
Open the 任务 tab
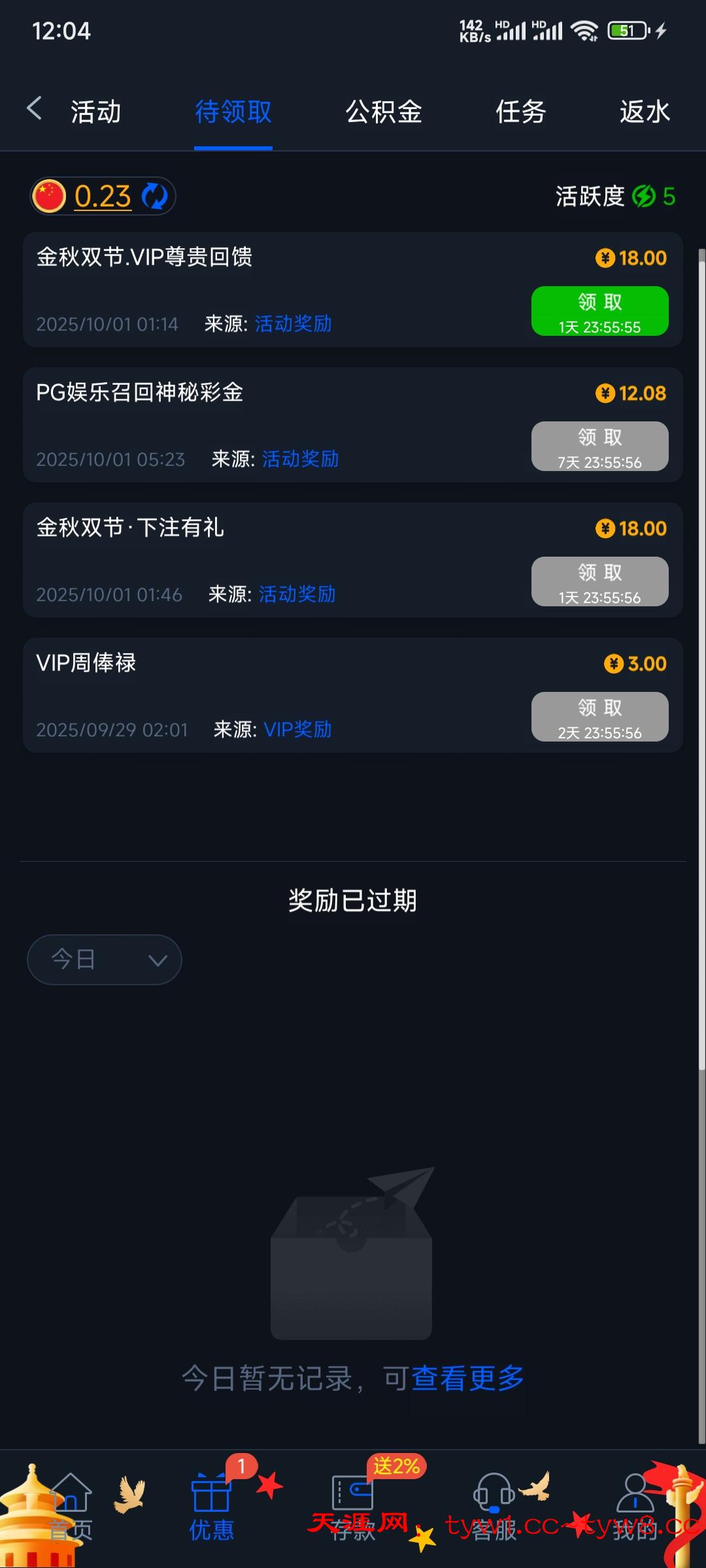520,112
